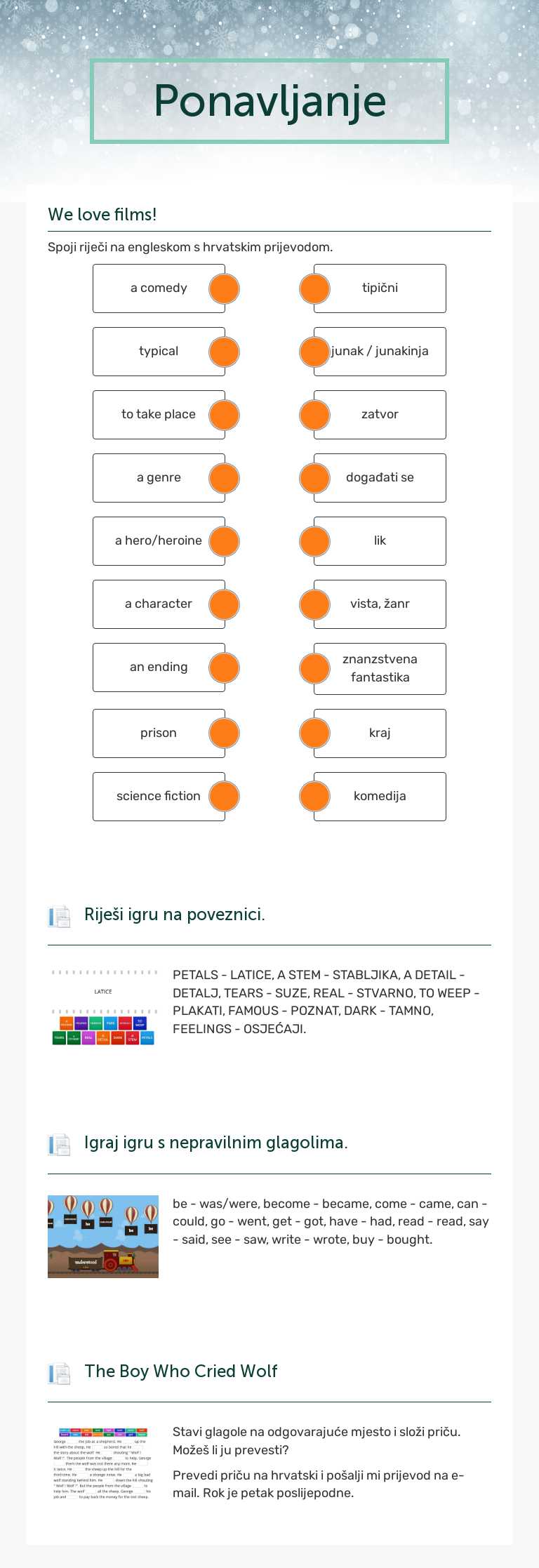Select the orange connector next to 'tipični'
The image size is (539, 1568).
tap(314, 288)
